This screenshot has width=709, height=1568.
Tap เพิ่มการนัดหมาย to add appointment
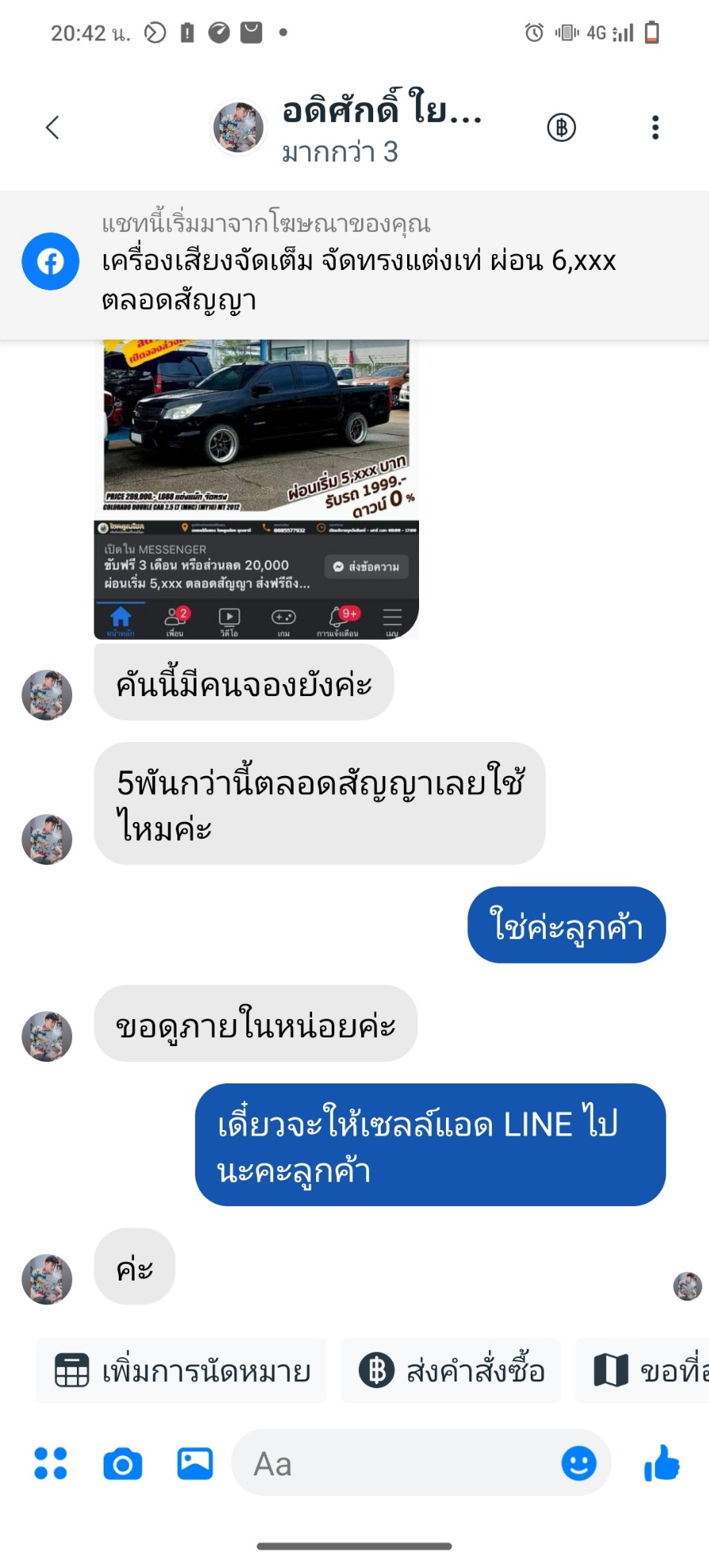(181, 1370)
